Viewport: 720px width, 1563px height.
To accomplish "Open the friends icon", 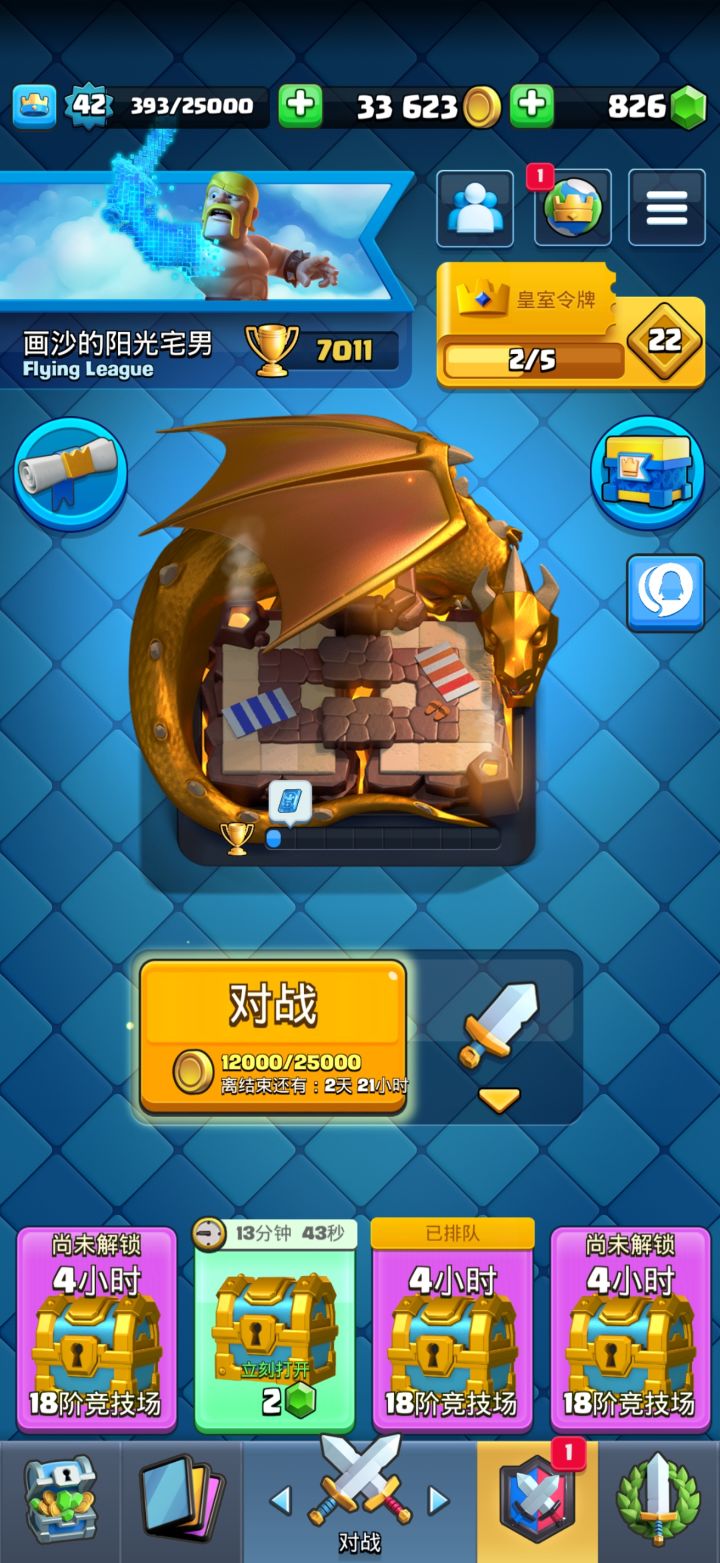I will point(473,208).
